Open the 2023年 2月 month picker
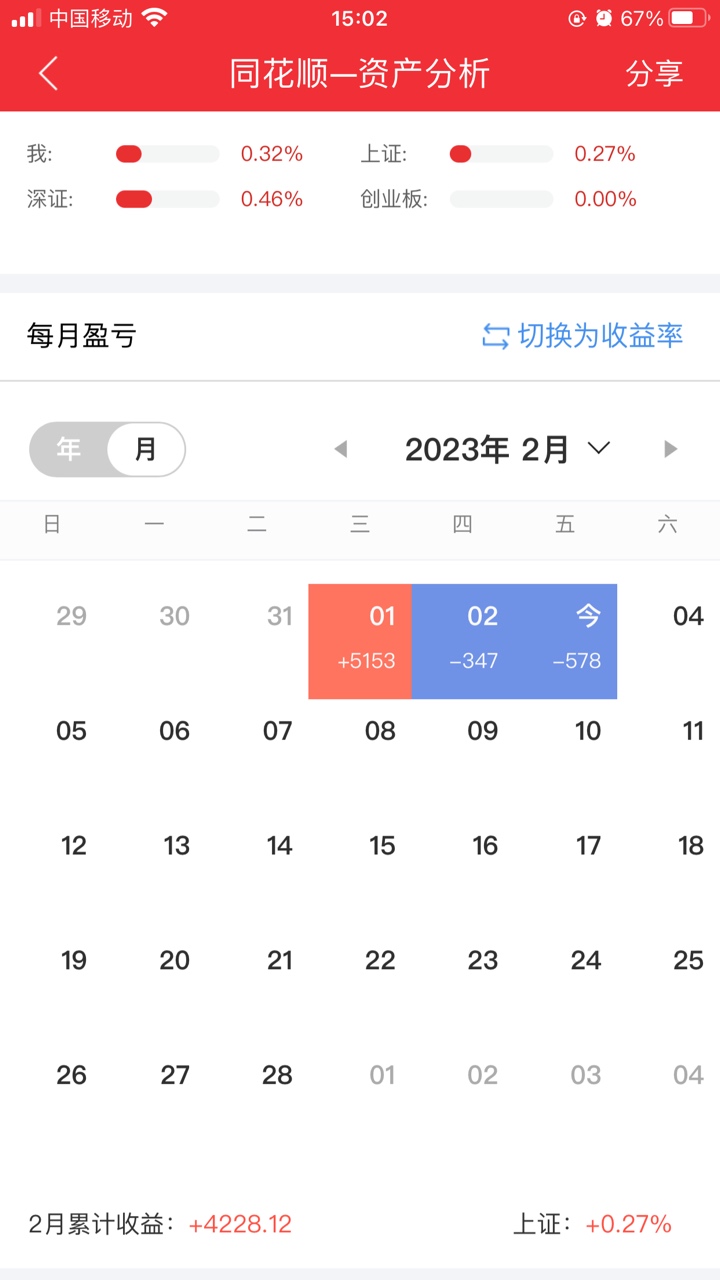Image resolution: width=720 pixels, height=1280 pixels. click(507, 449)
